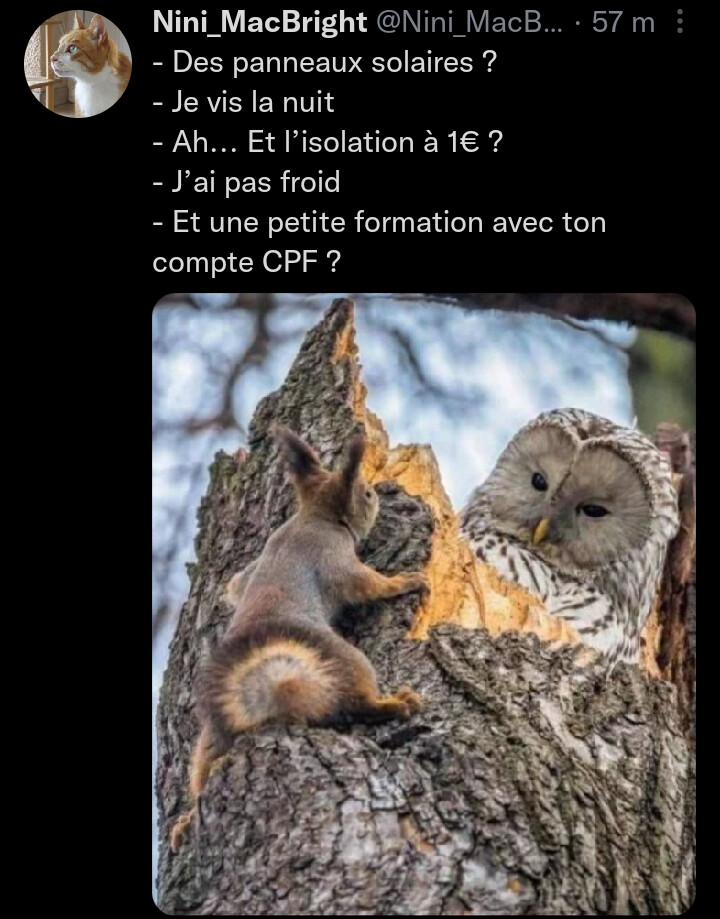Open Nini_MacBright's profile picture

tap(77, 64)
